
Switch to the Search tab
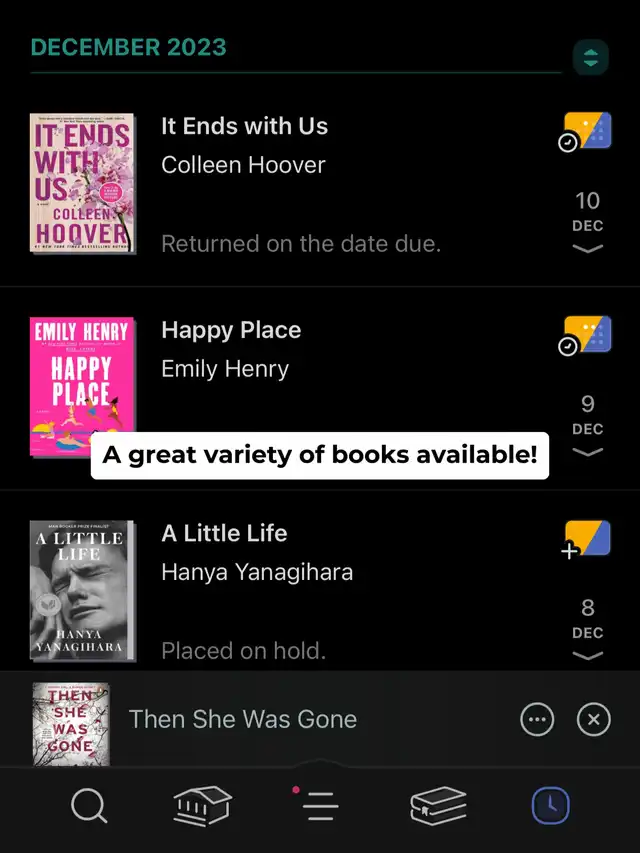pos(89,806)
